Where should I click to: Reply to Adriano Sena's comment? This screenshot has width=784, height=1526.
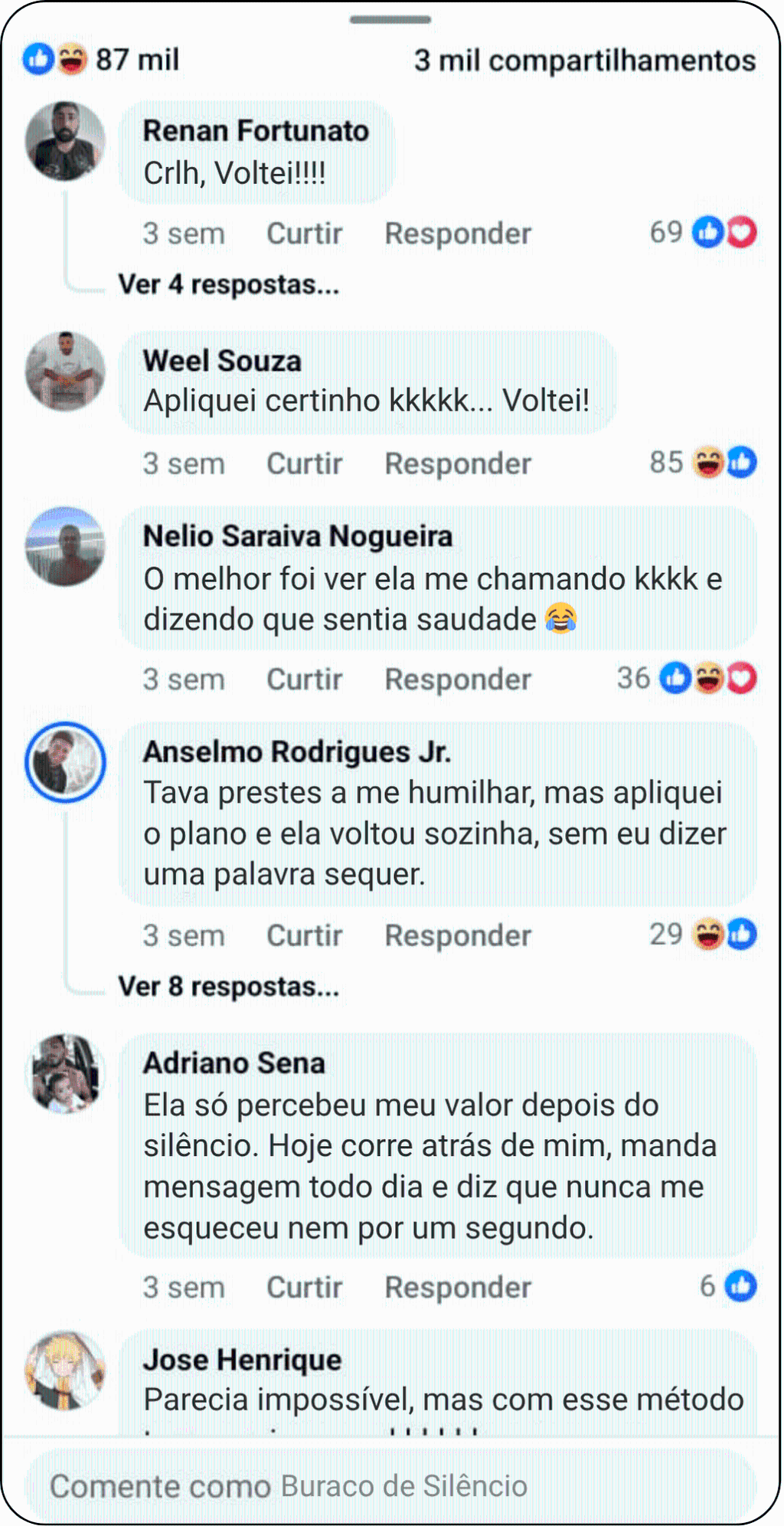457,1288
